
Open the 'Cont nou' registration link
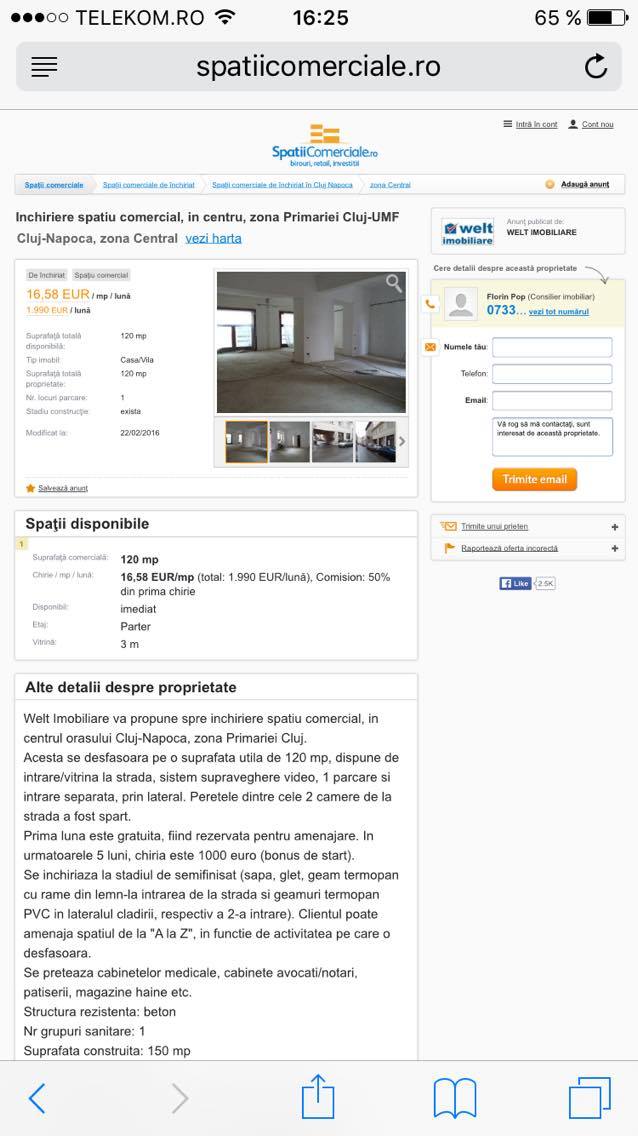tap(597, 125)
